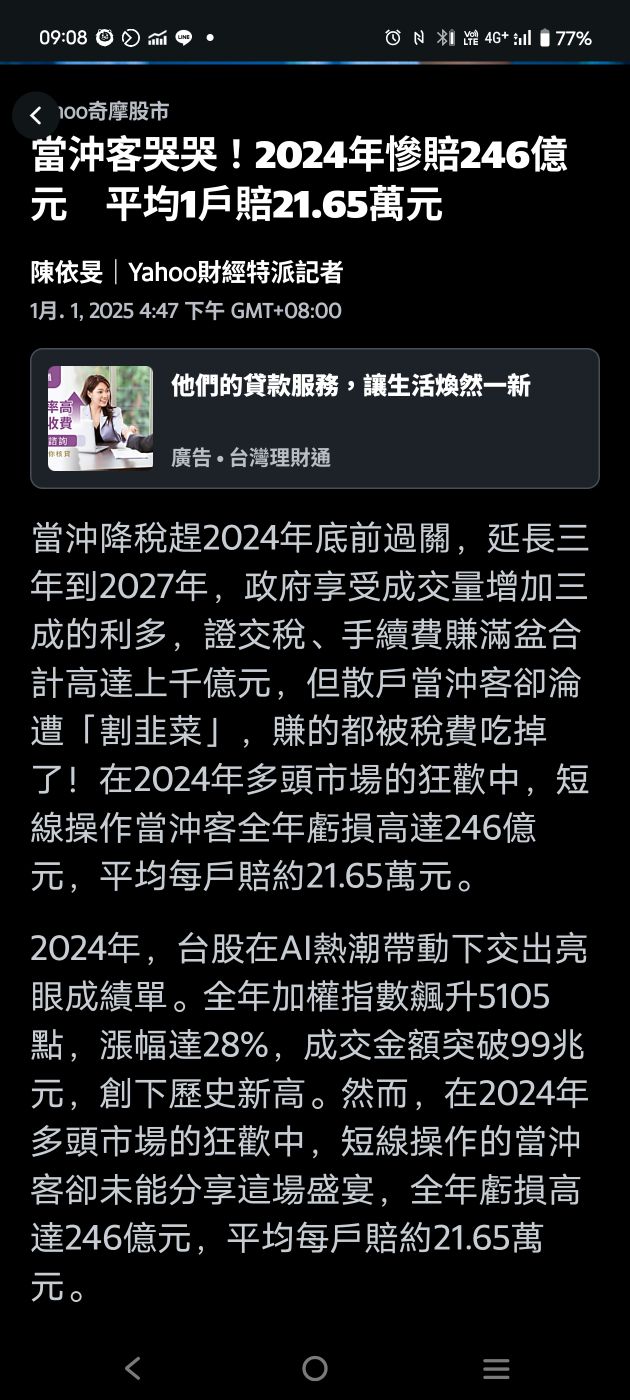Viewport: 630px width, 1400px height.
Task: Open the 台灣理財通 loan service ad
Action: click(x=315, y=418)
